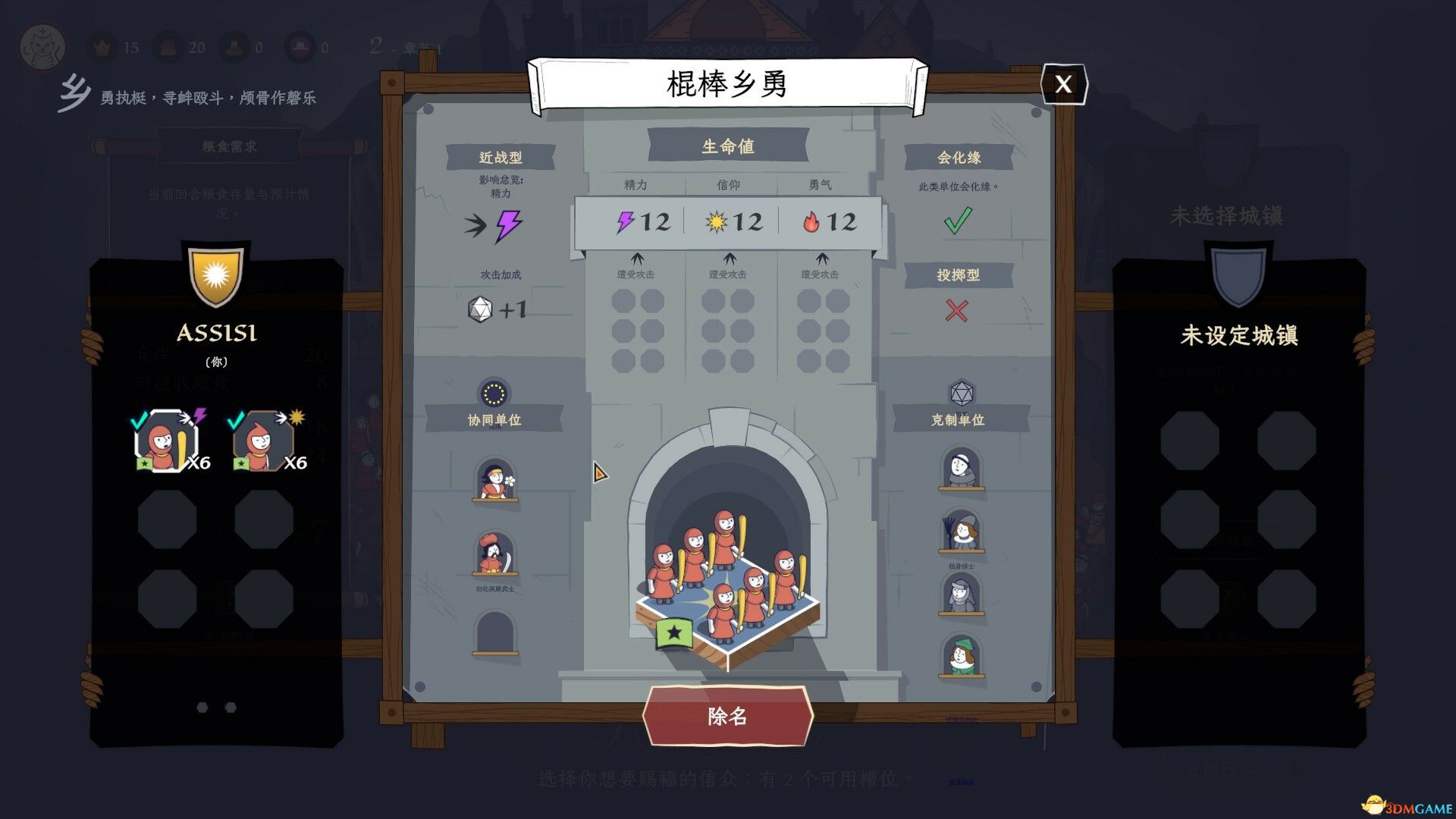Close the 棍棒乡勇 unit info dialog
The height and width of the screenshot is (819, 1456).
1063,84
